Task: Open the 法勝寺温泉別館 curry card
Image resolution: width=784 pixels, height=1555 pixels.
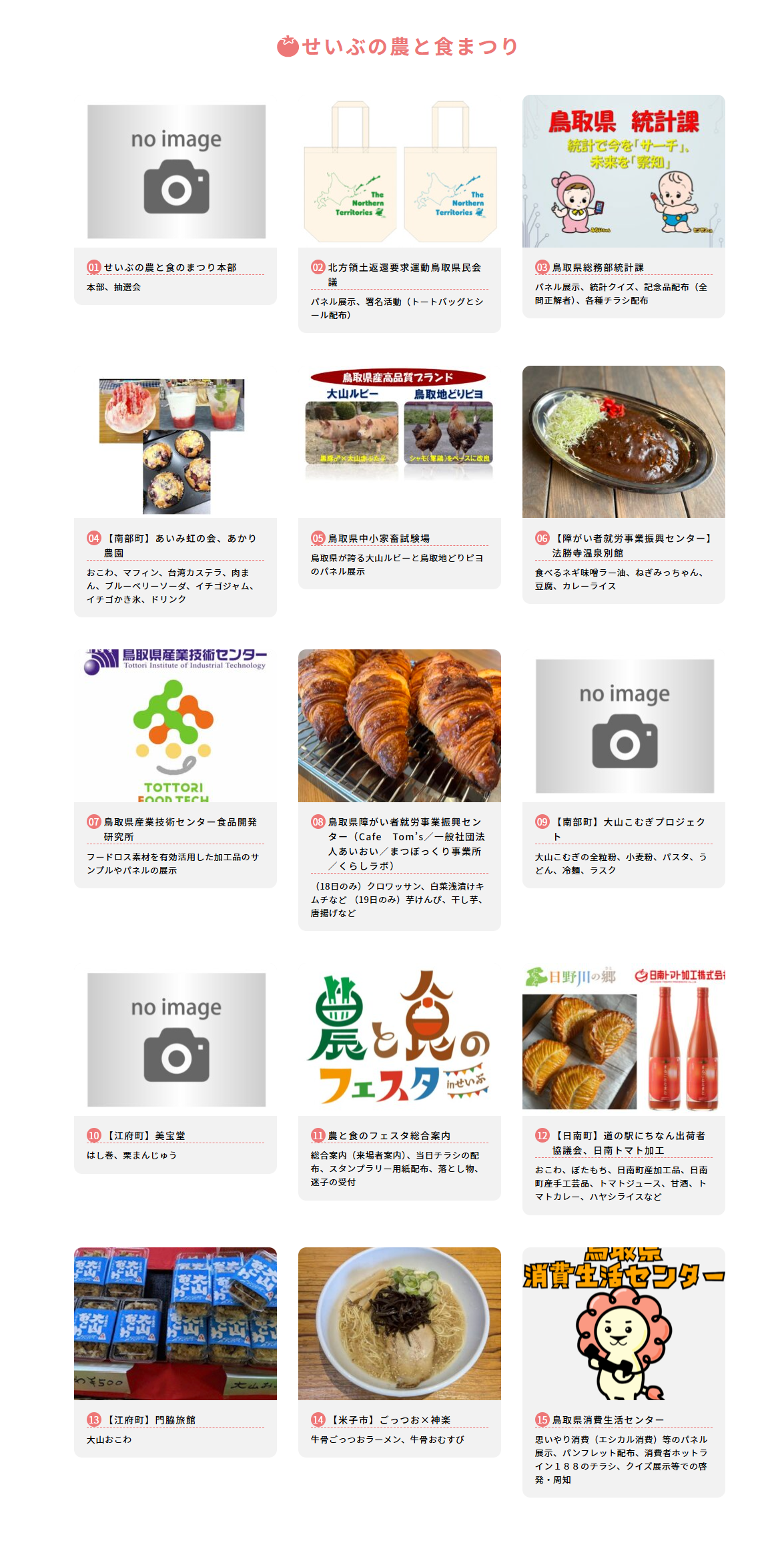Action: [x=623, y=538]
